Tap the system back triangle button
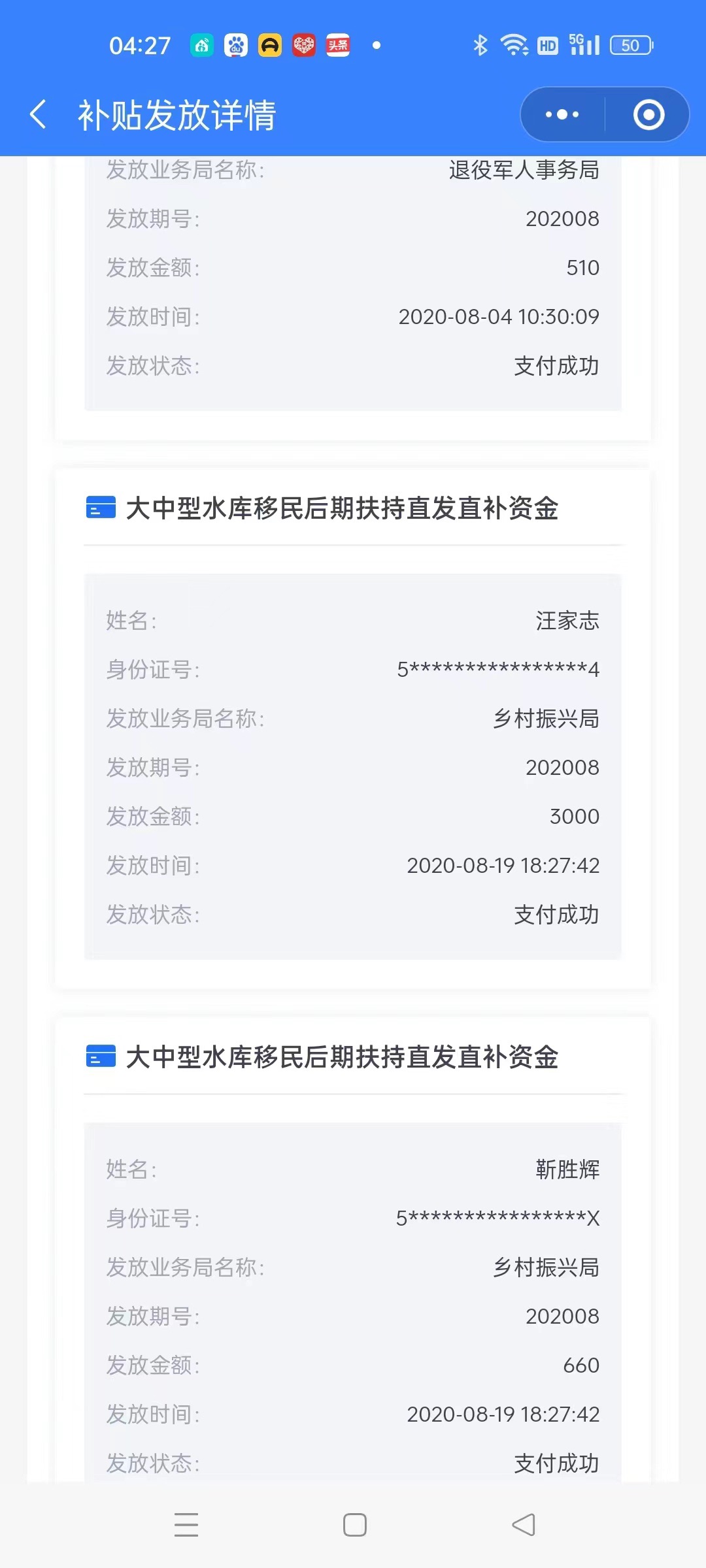Viewport: 706px width, 1568px height. (x=524, y=1524)
